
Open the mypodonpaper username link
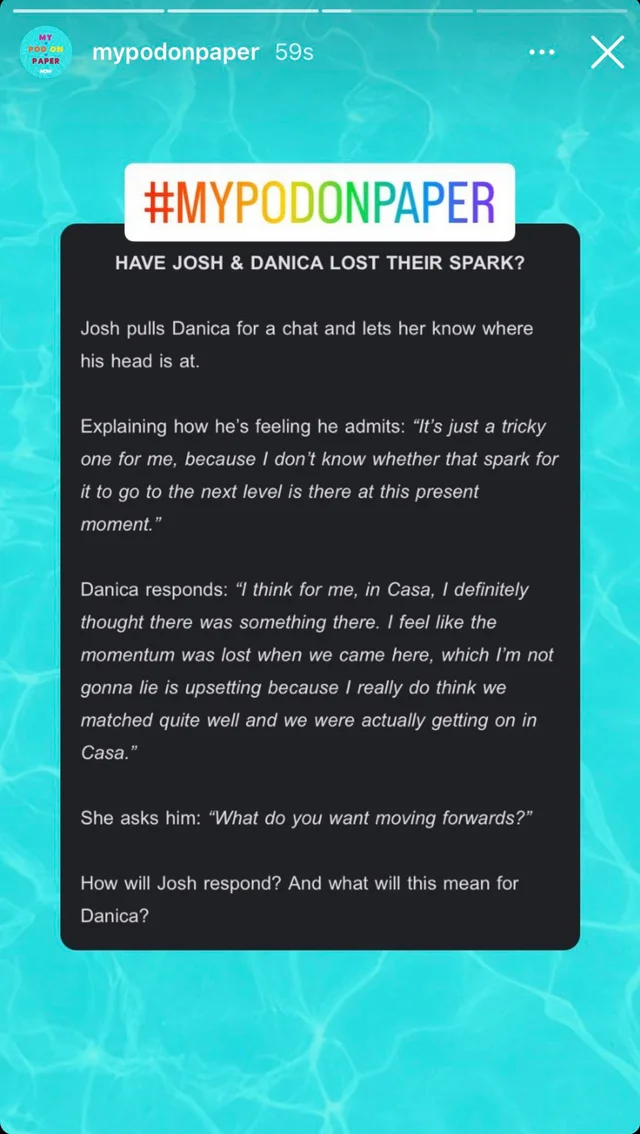176,52
